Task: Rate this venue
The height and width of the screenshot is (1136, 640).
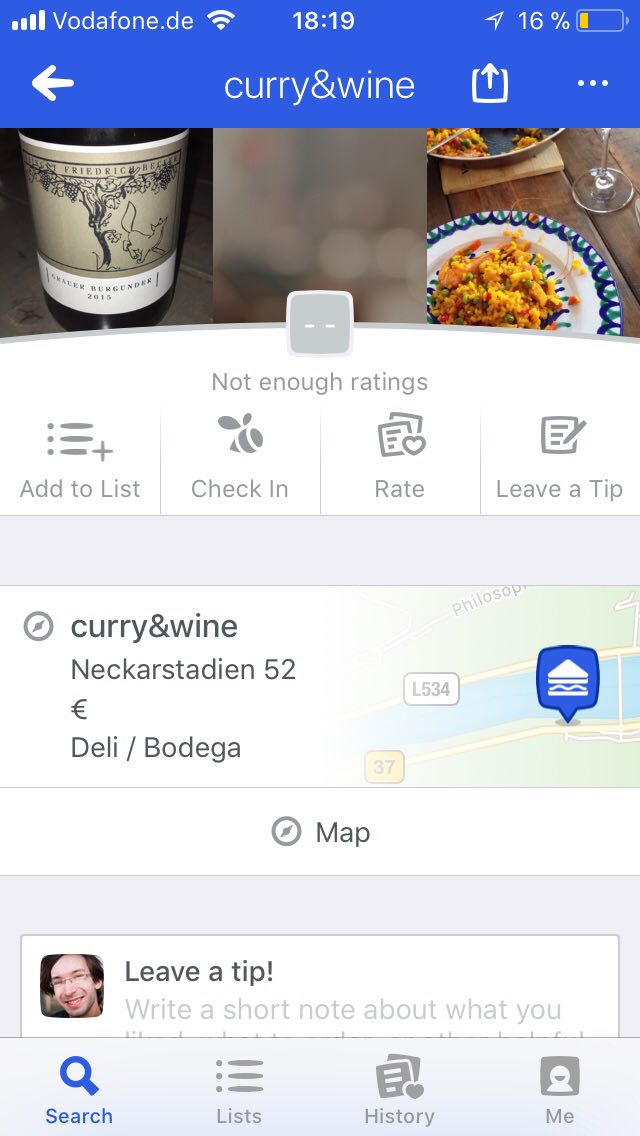Action: point(400,458)
